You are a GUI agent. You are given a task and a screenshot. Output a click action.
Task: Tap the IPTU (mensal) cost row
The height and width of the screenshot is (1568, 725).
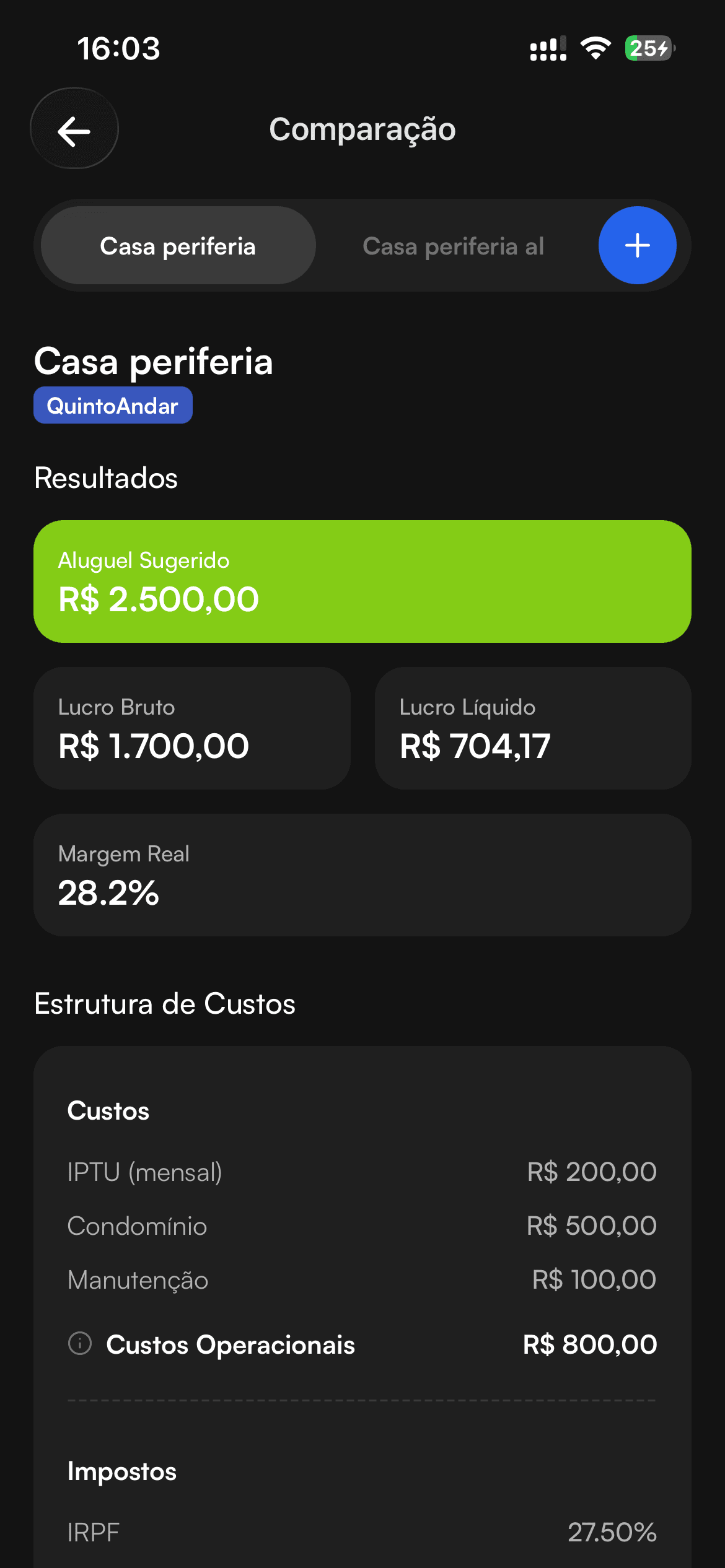point(362,1172)
